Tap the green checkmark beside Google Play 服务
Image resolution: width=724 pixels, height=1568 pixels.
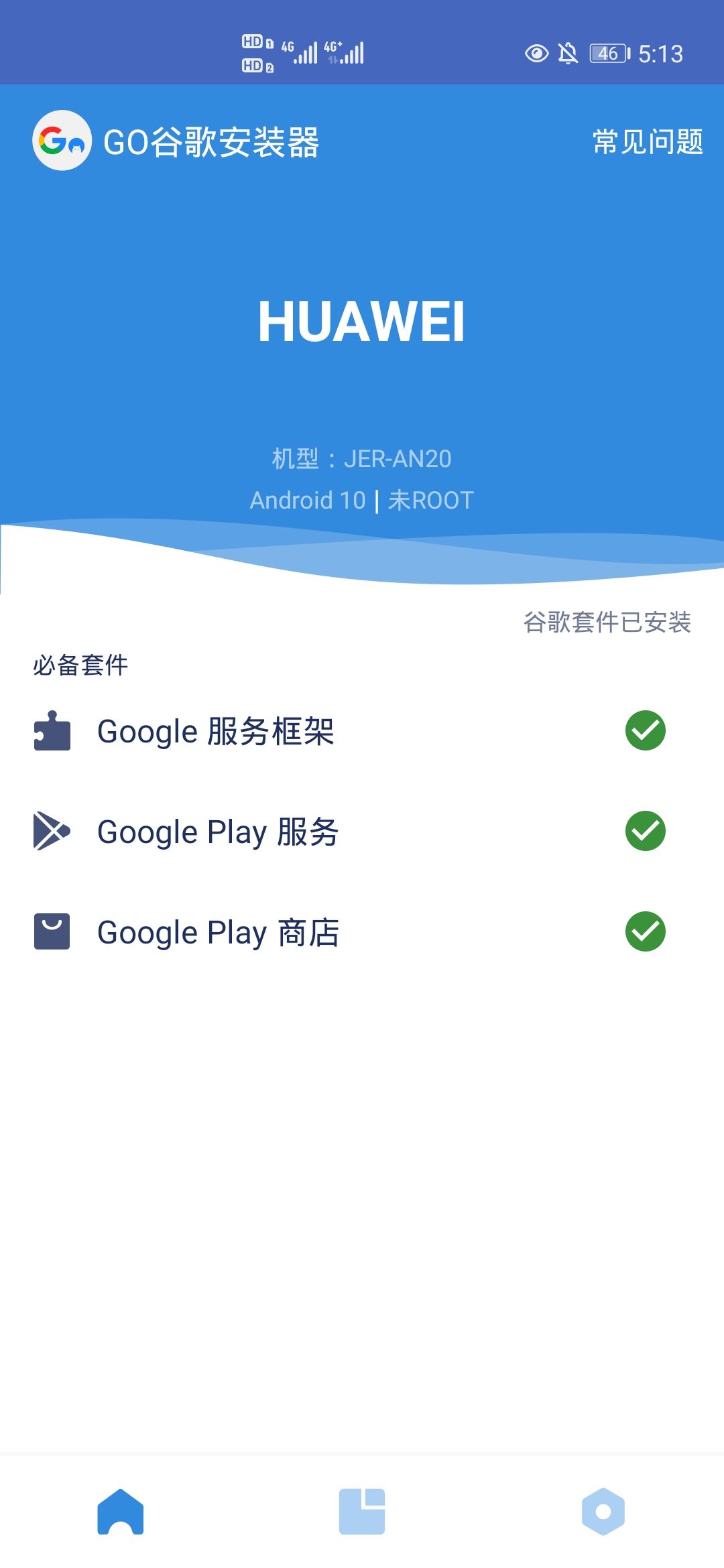pyautogui.click(x=645, y=832)
